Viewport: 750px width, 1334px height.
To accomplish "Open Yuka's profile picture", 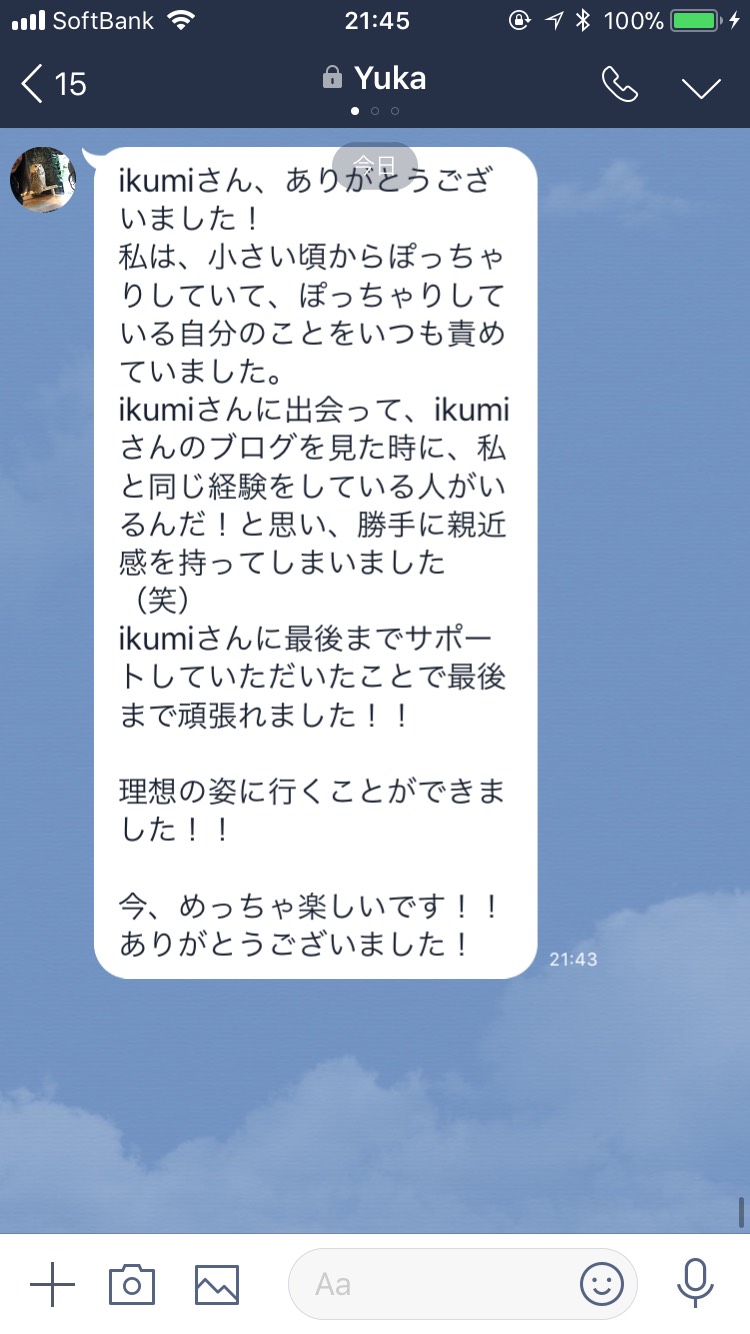I will [x=43, y=180].
